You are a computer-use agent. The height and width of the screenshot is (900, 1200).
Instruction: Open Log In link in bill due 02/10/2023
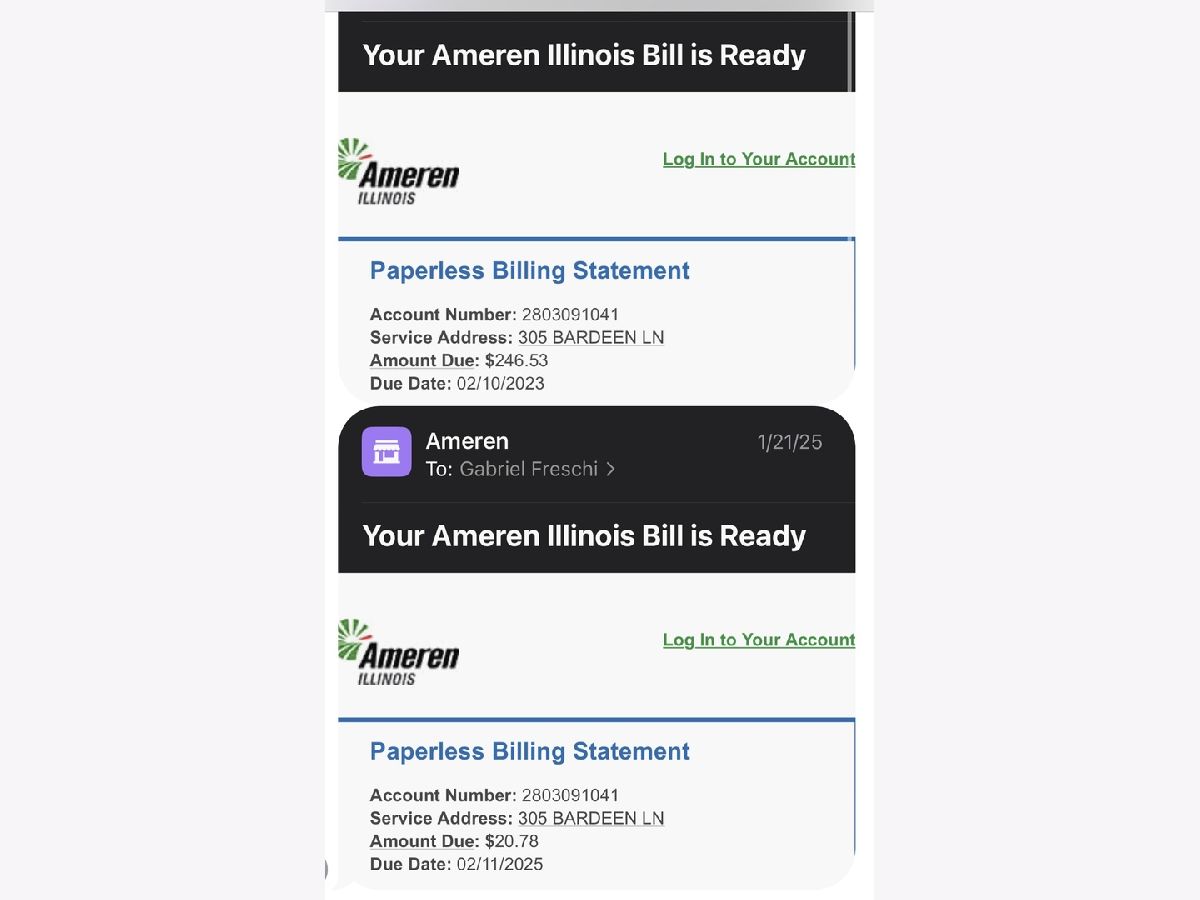(x=758, y=159)
